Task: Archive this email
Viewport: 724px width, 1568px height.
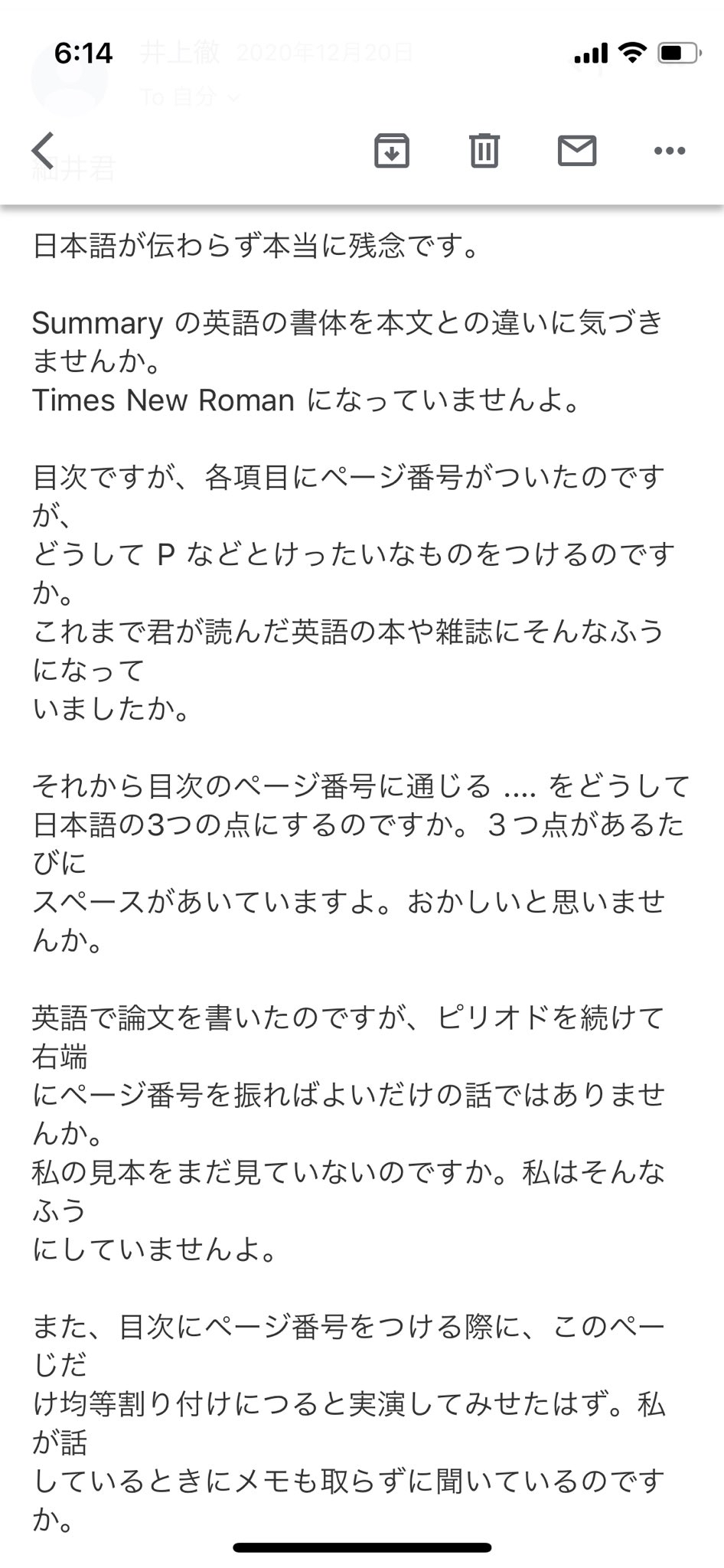Action: pos(392,150)
